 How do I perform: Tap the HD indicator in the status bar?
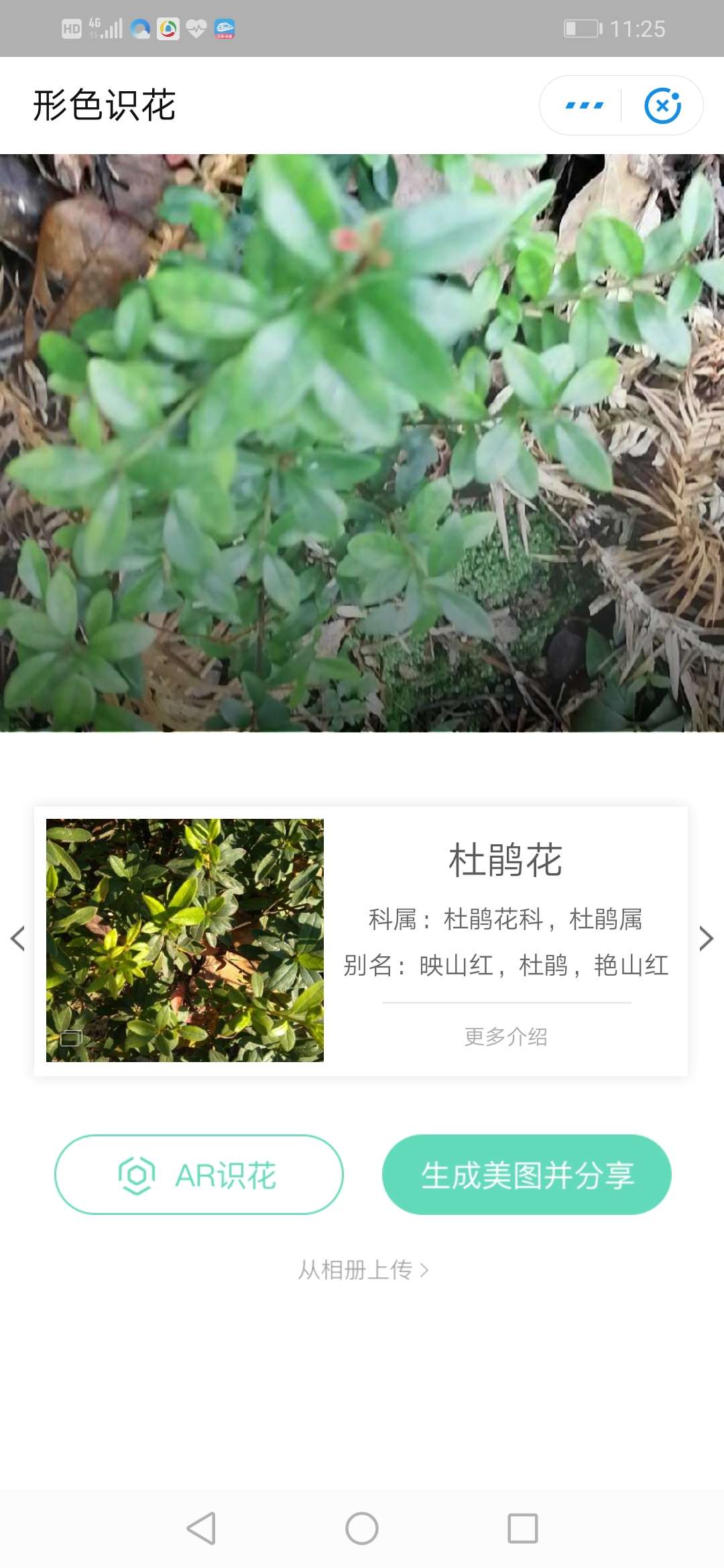(72, 28)
